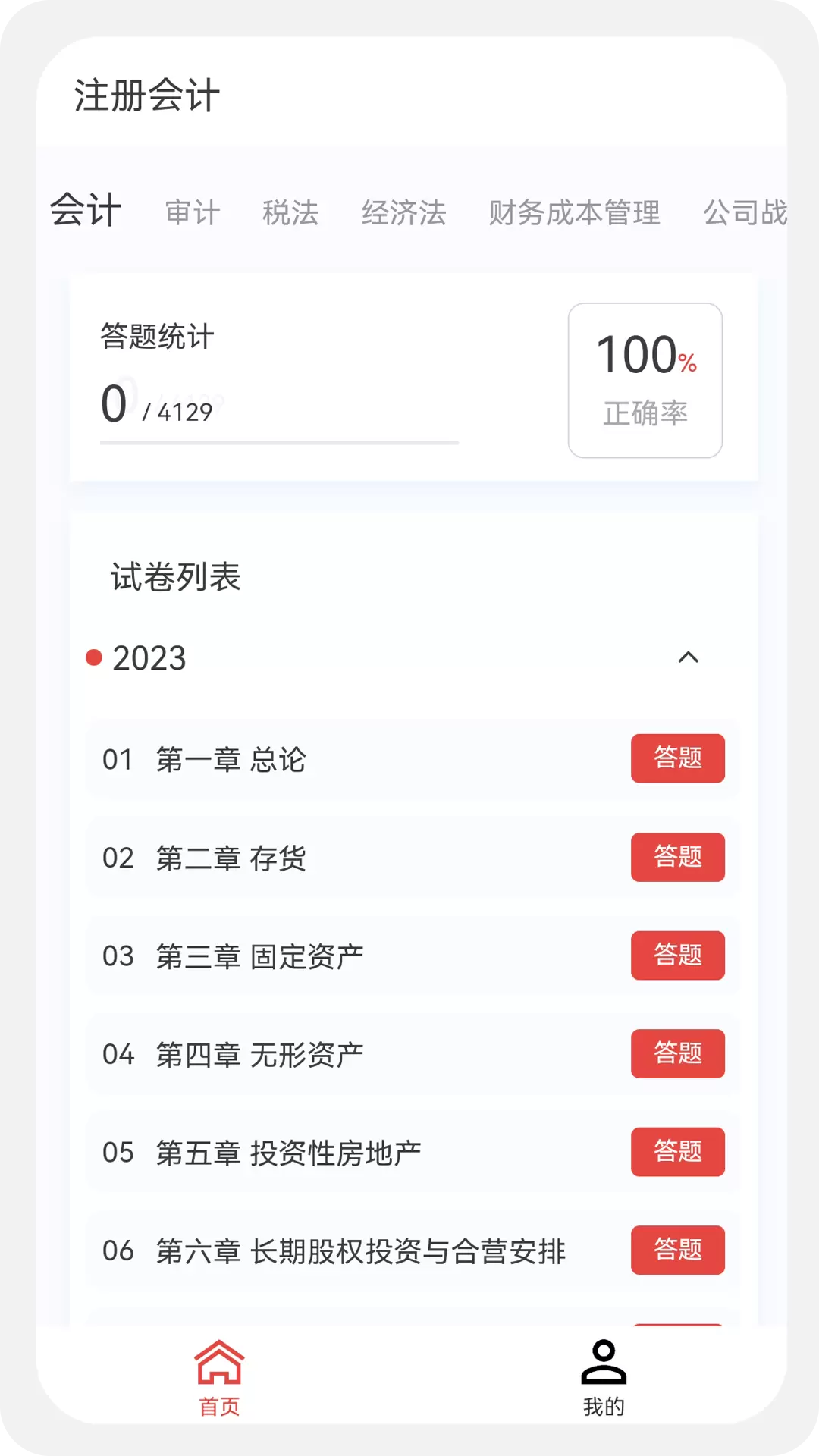Screen dimensions: 819x1456
Task: Open the 首页 home tab
Action: (219, 1378)
